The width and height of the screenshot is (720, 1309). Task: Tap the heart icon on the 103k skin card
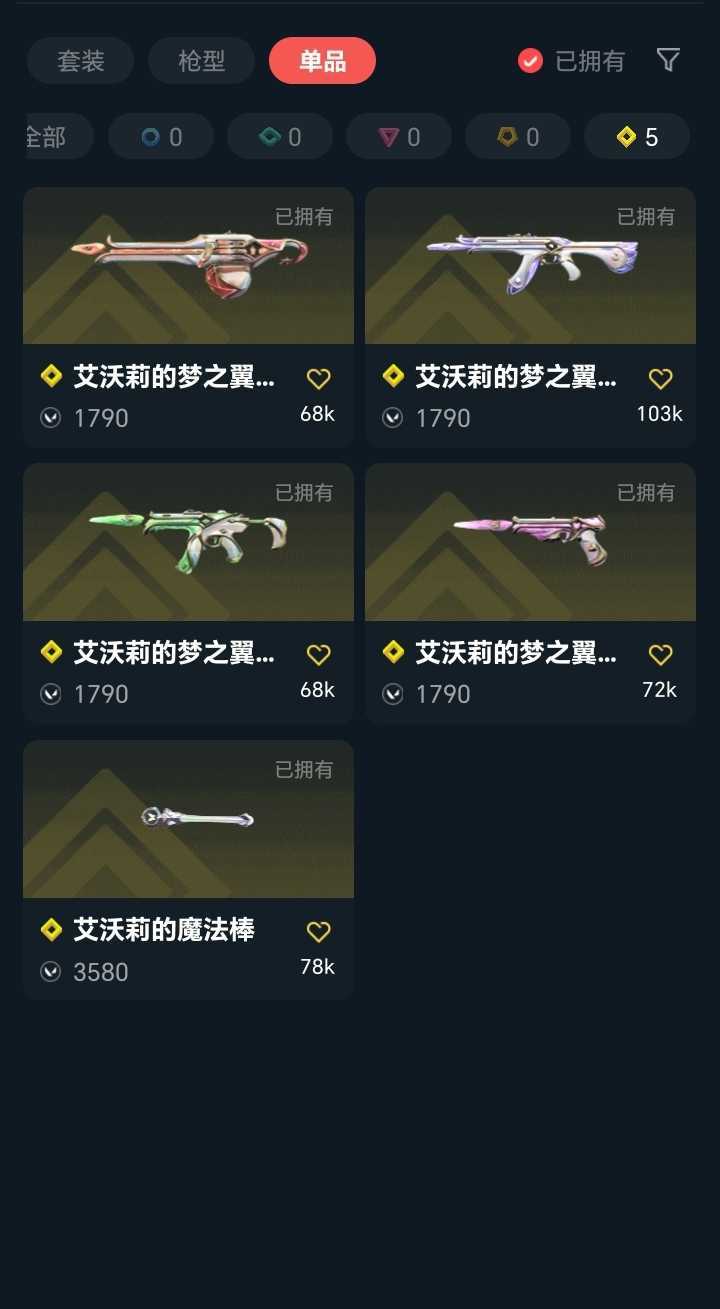pyautogui.click(x=660, y=379)
